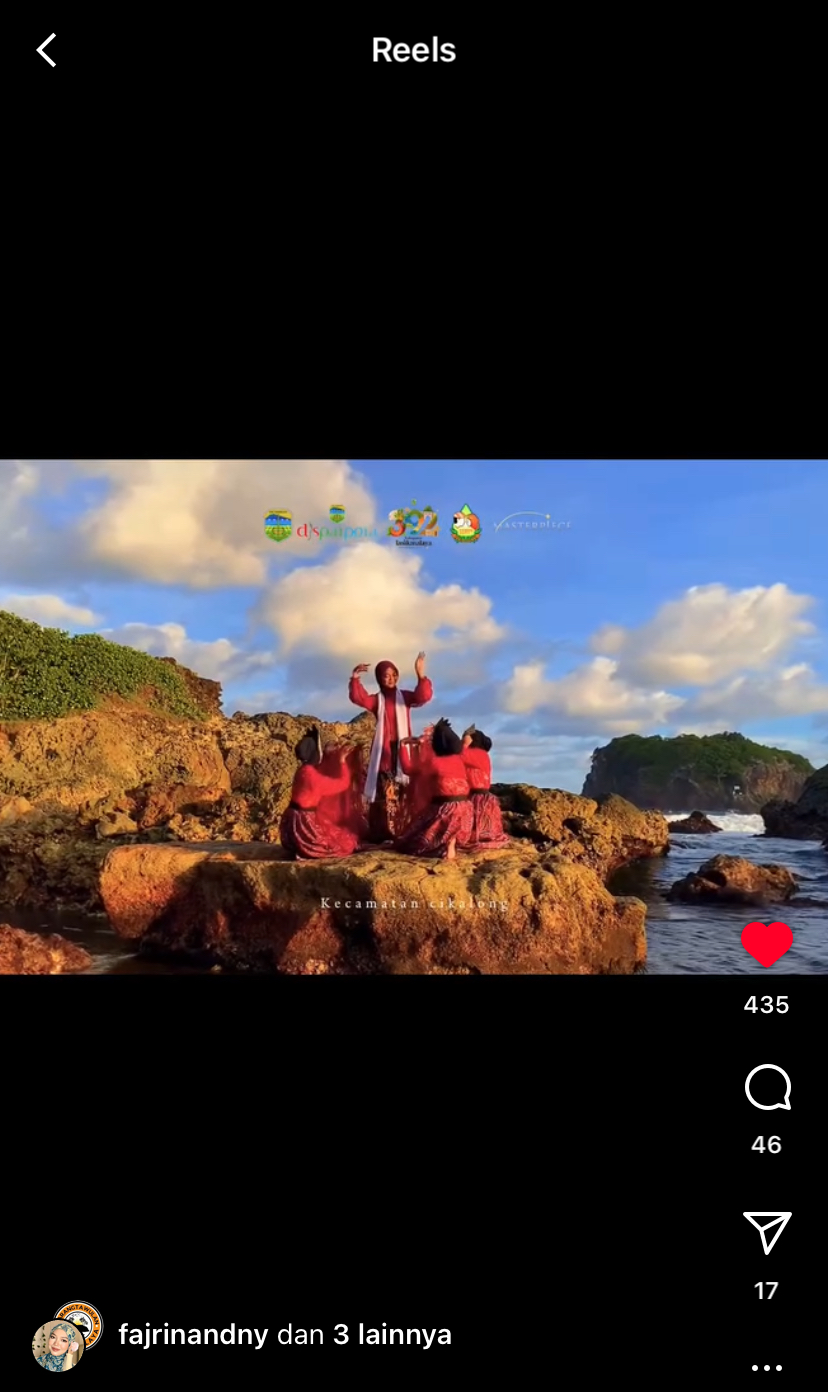The image size is (828, 1392).
Task: Tap the reel video to pause it
Action: pos(400,716)
